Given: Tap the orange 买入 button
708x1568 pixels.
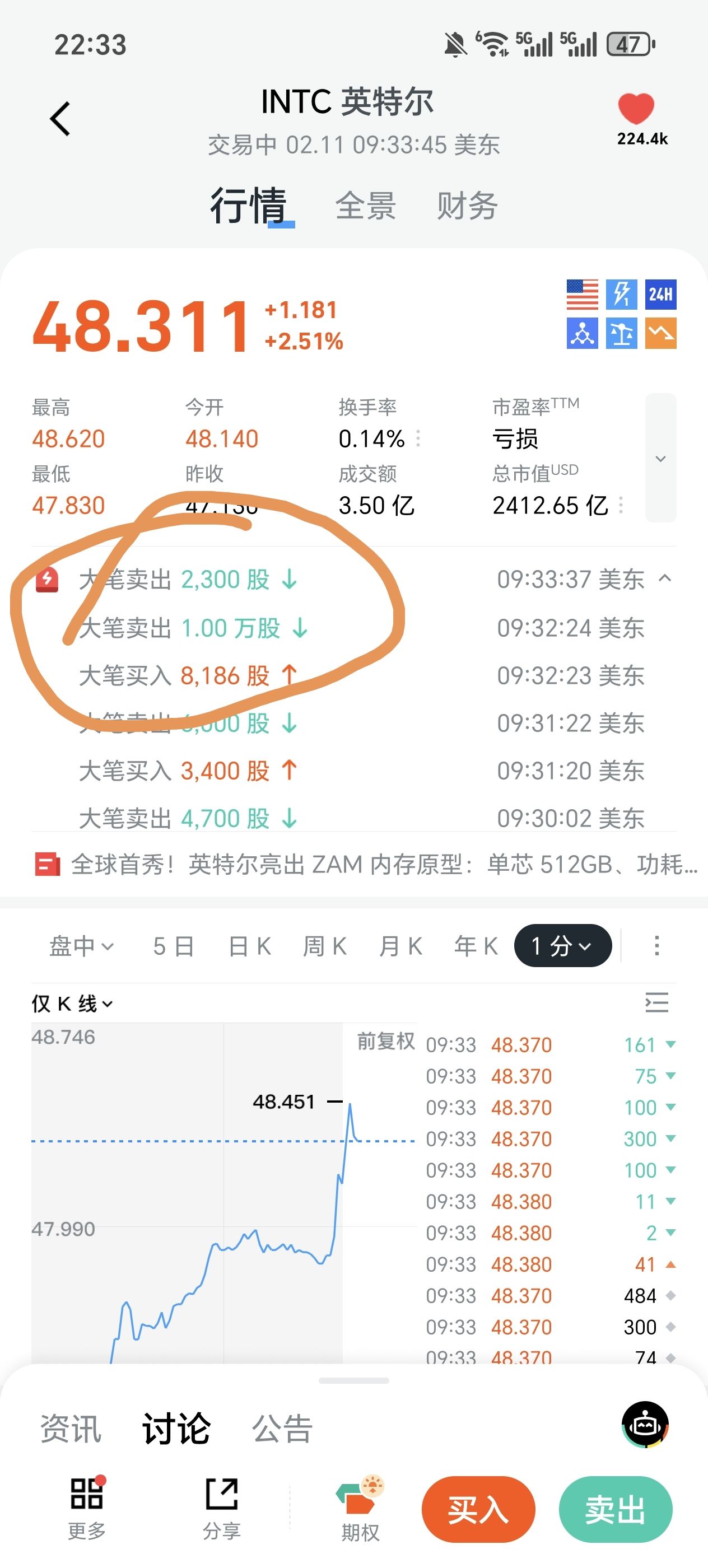Looking at the screenshot, I should pos(478,1510).
